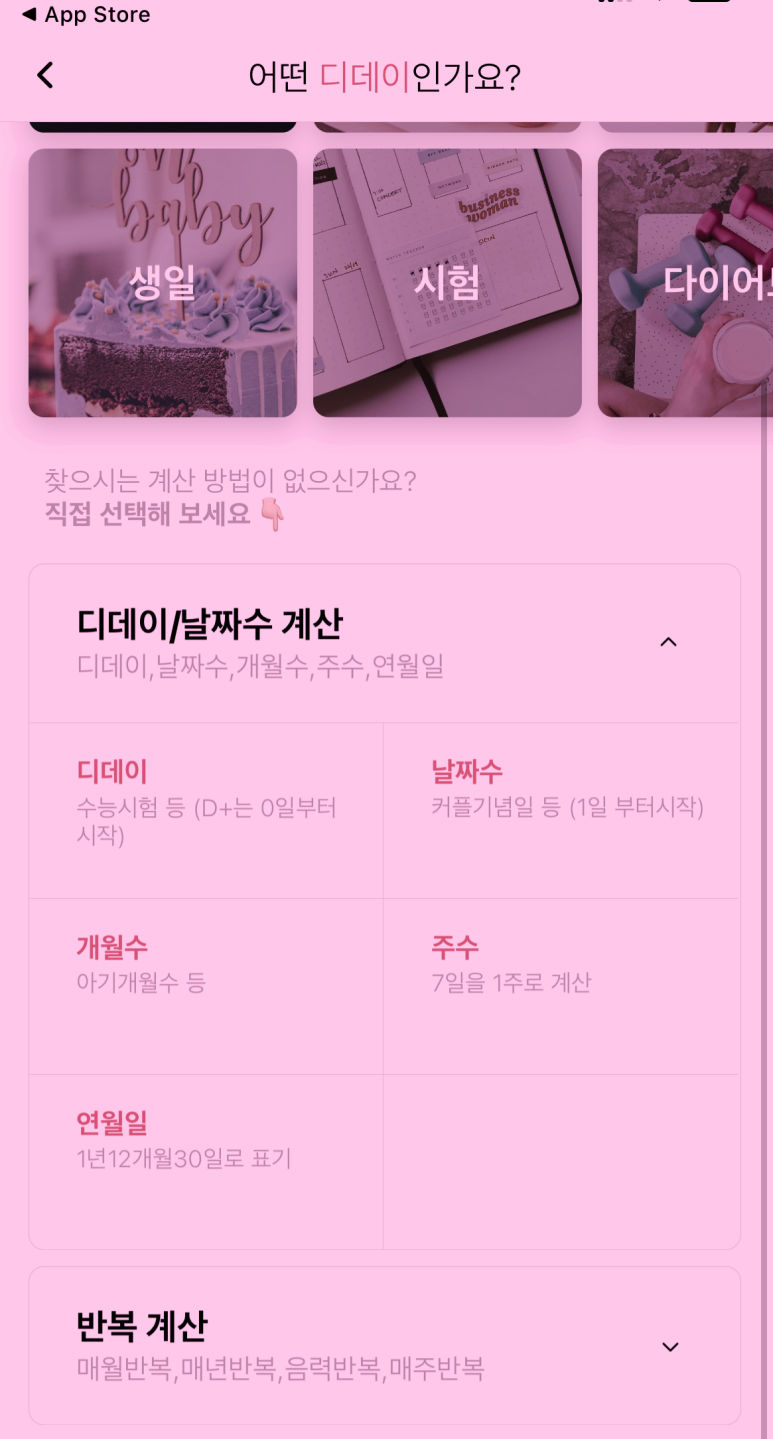This screenshot has height=1439, width=773.
Task: Return to App Store via status bar link
Action: 86,14
